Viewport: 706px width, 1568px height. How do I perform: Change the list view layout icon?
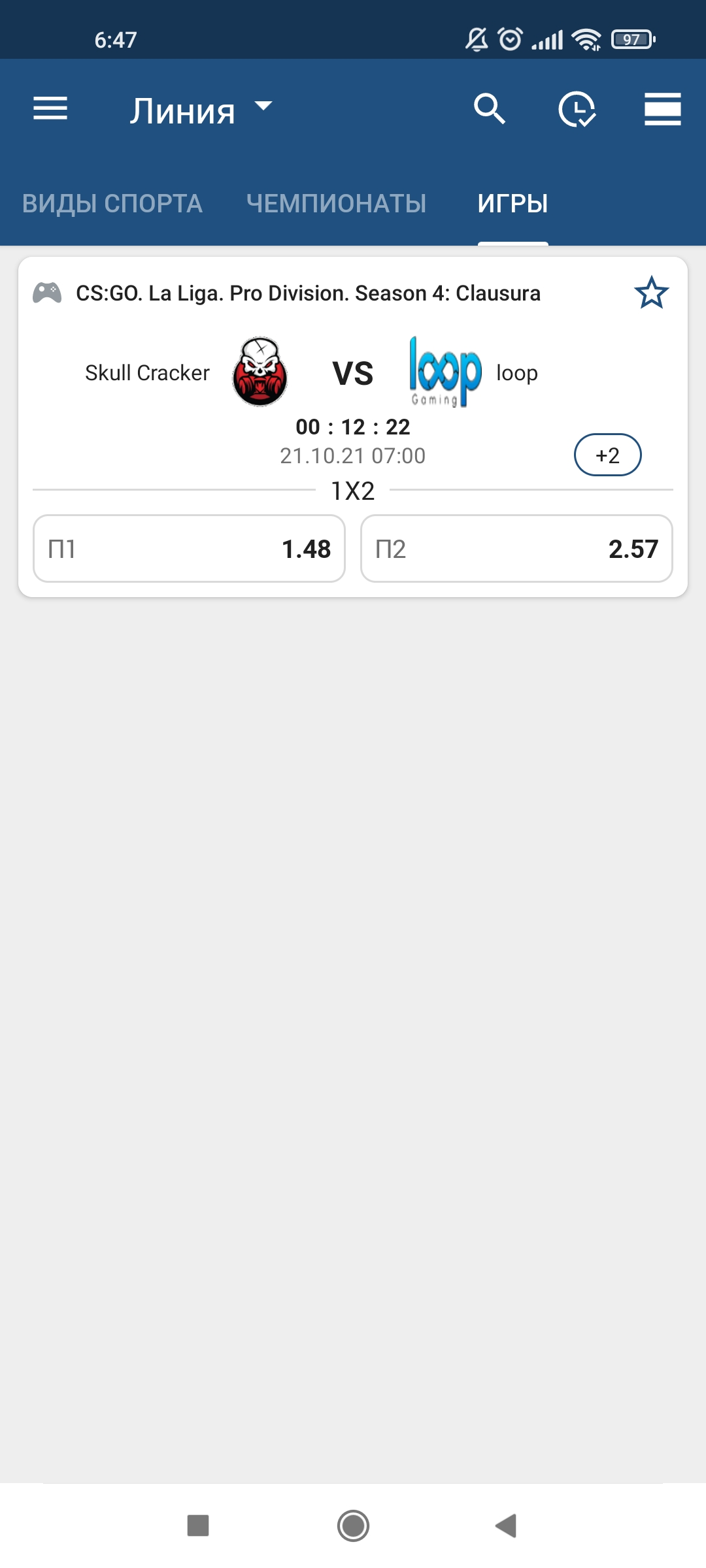663,108
